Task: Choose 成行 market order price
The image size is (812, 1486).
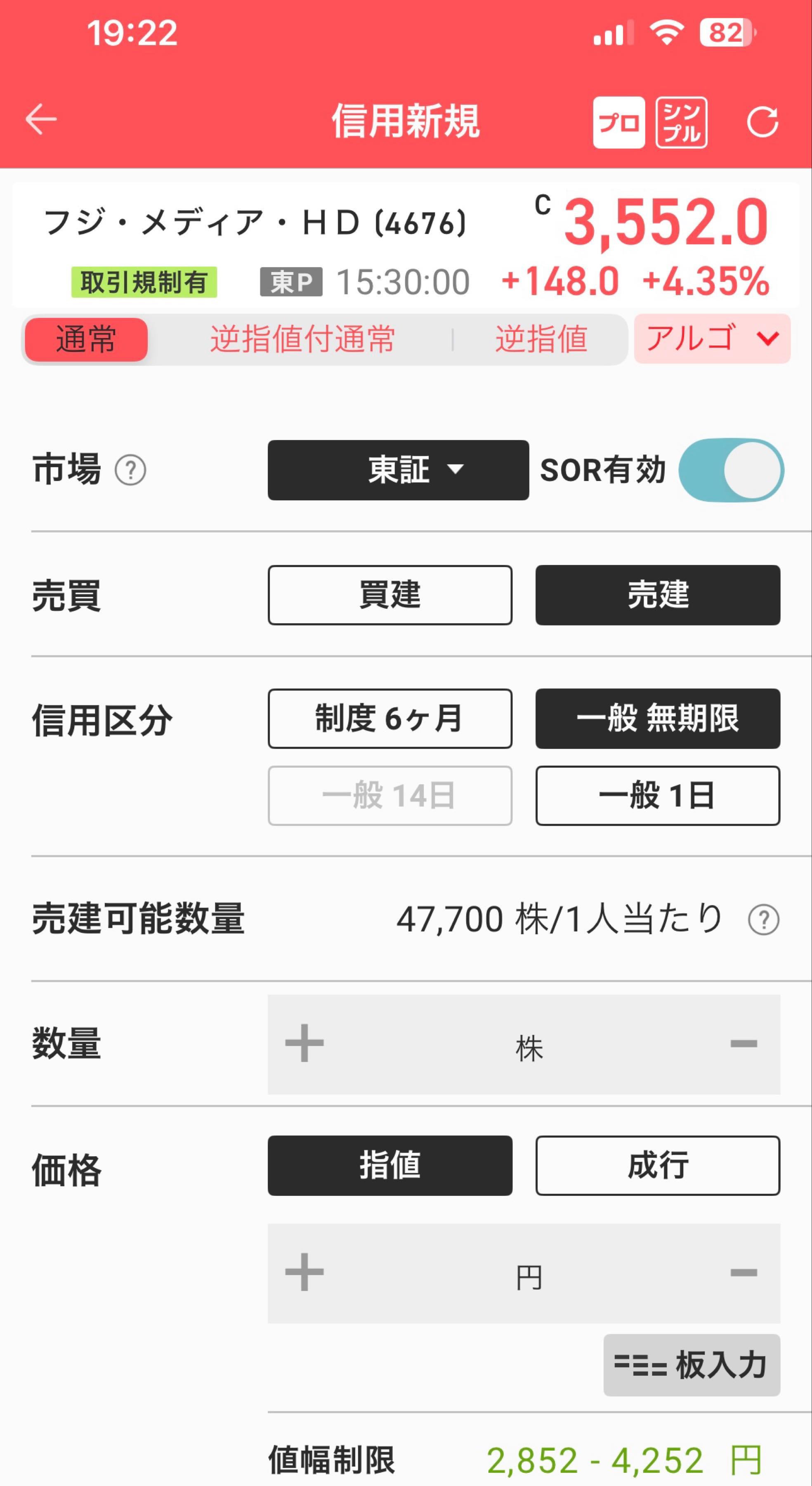Action: click(657, 1165)
